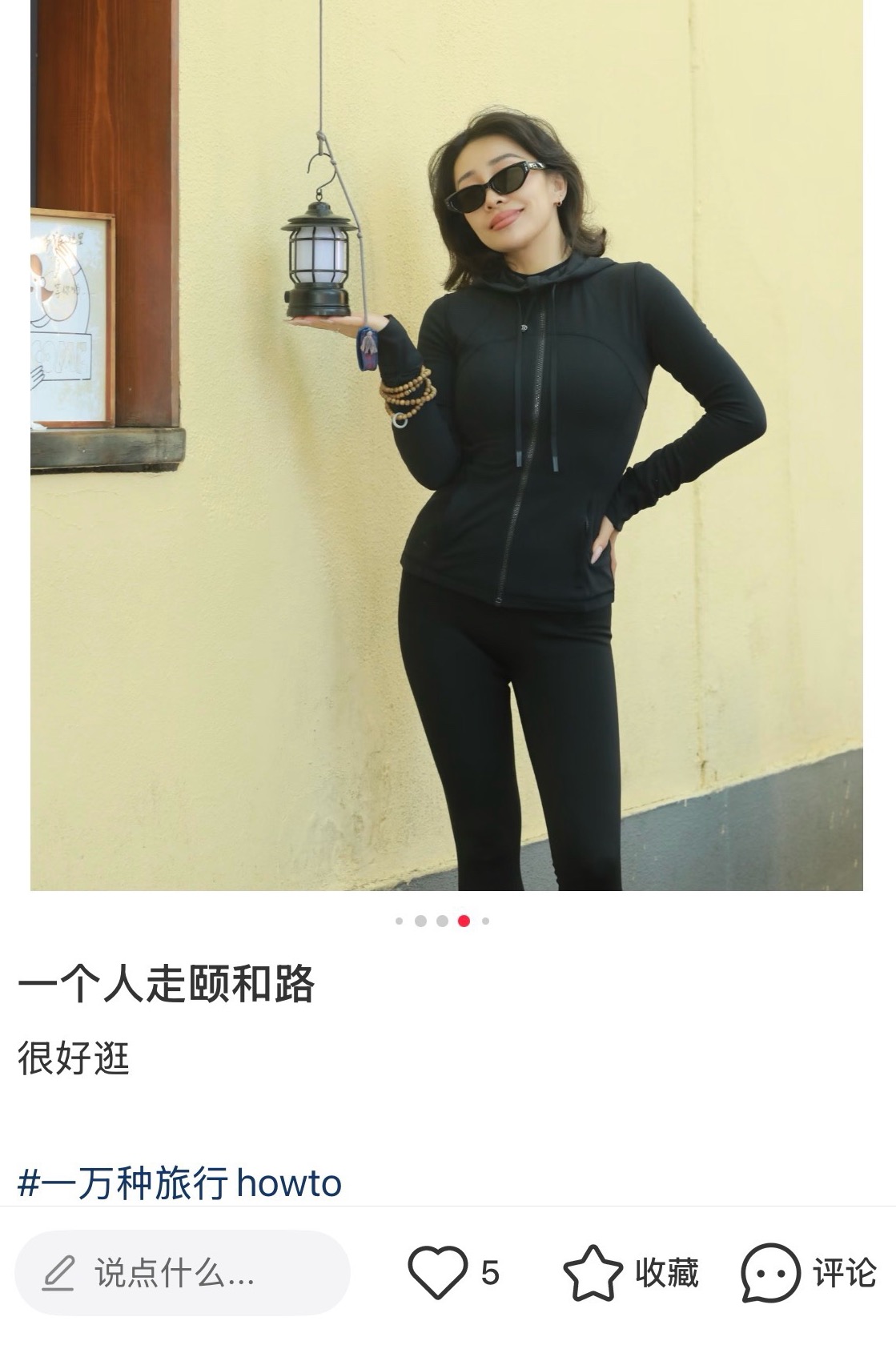Like this post with the heart icon
Image resolution: width=896 pixels, height=1357 pixels.
click(x=437, y=1272)
